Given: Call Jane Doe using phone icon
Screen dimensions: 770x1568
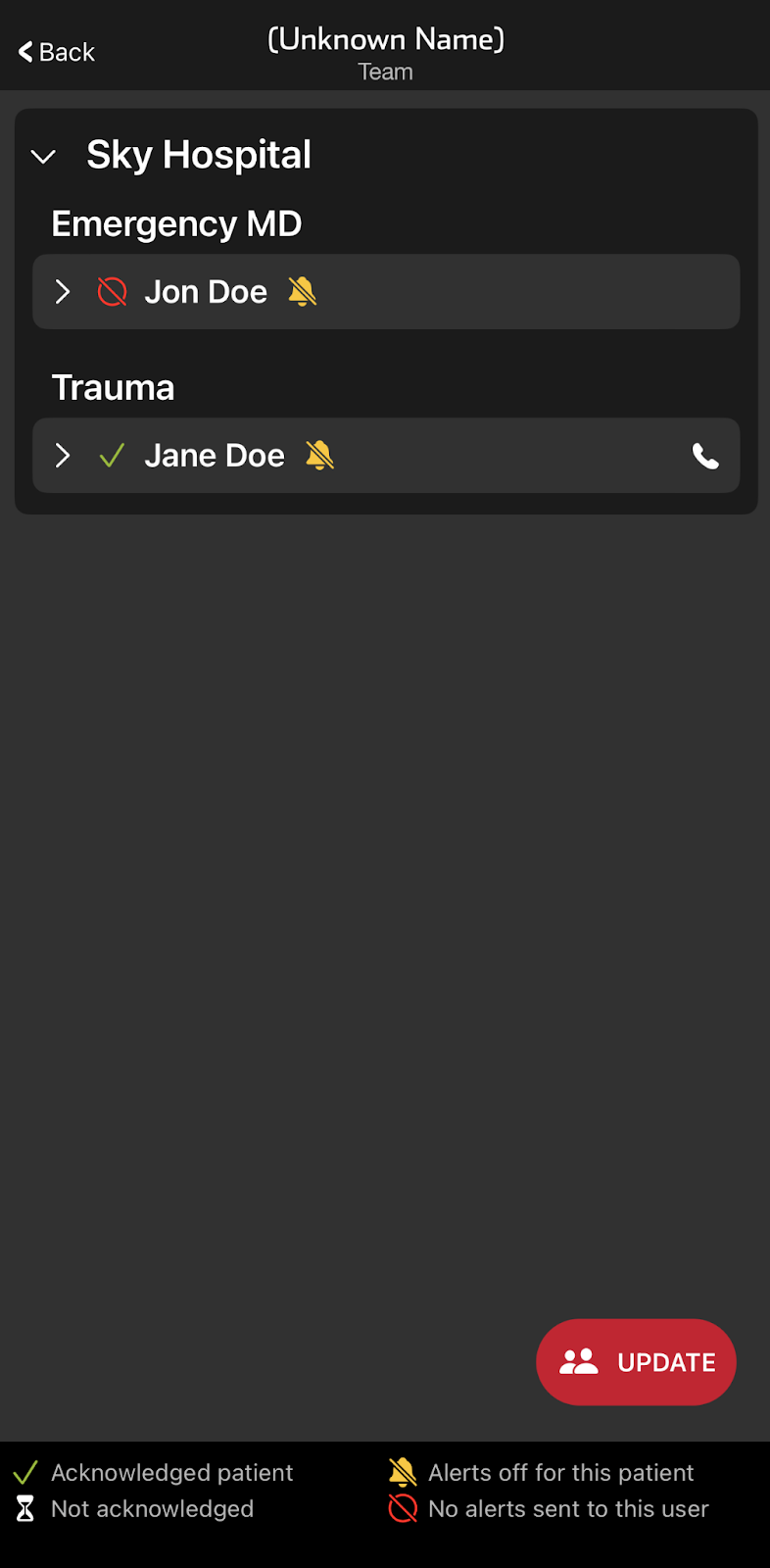Looking at the screenshot, I should click(x=705, y=456).
